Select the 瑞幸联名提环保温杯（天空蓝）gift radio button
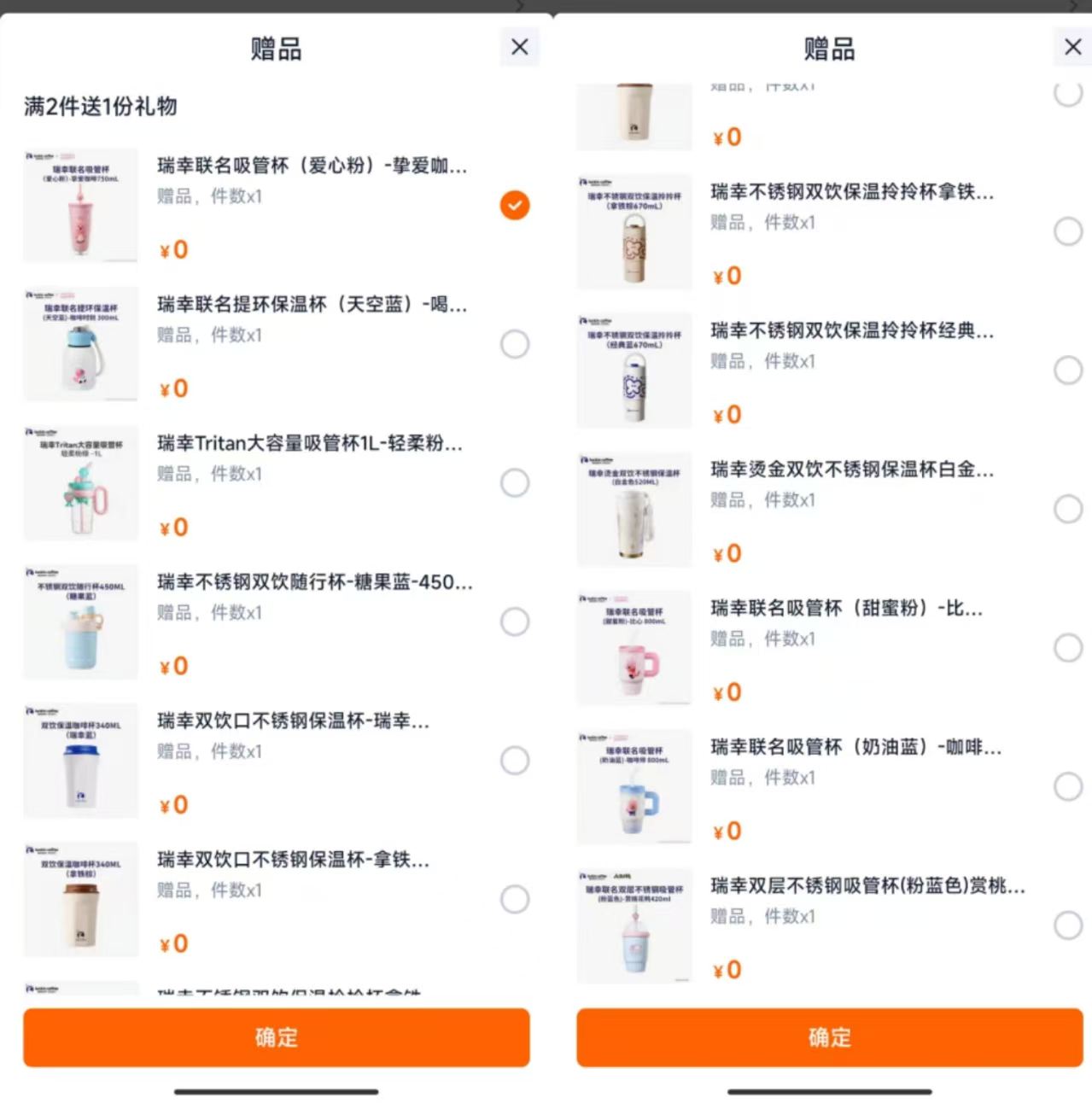 tap(515, 344)
